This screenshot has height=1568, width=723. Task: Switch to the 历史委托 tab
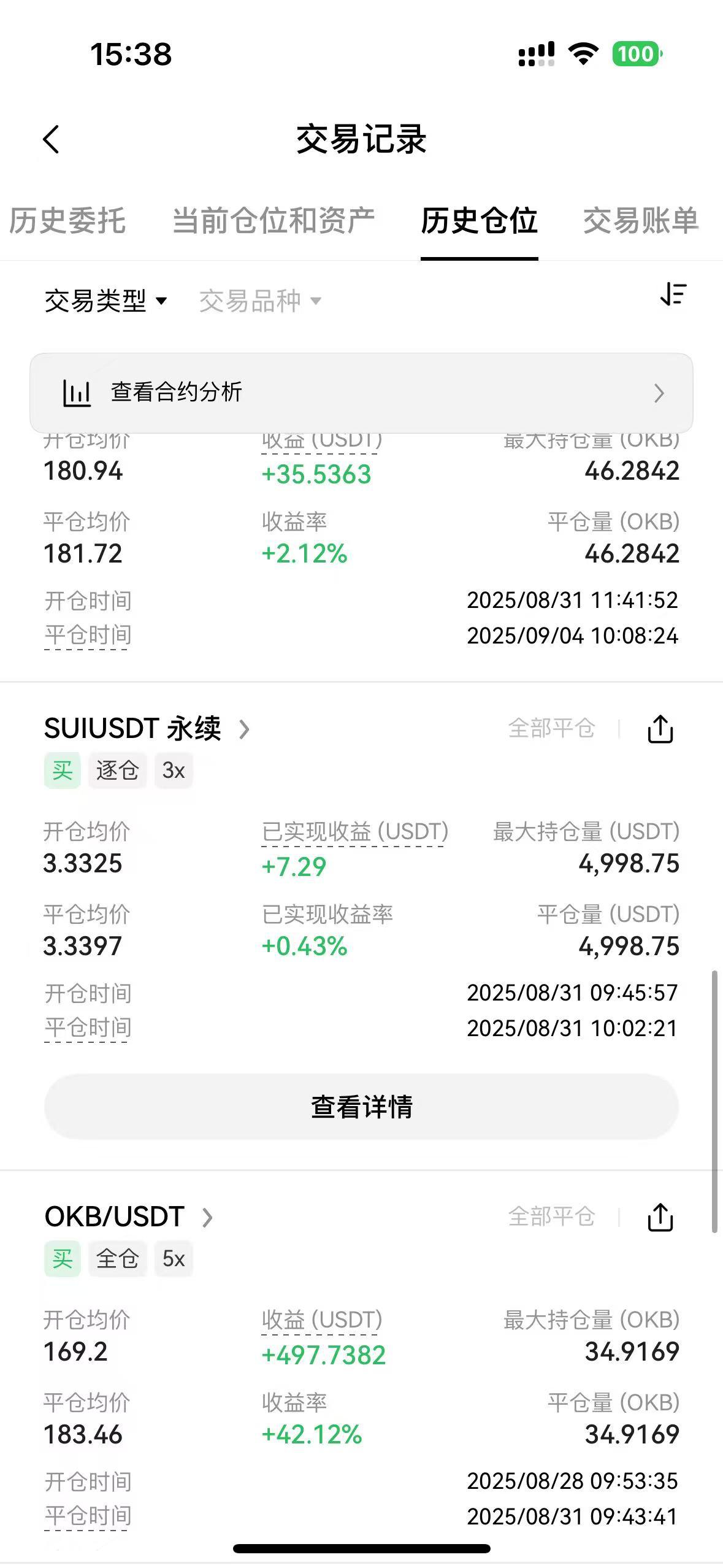point(67,221)
